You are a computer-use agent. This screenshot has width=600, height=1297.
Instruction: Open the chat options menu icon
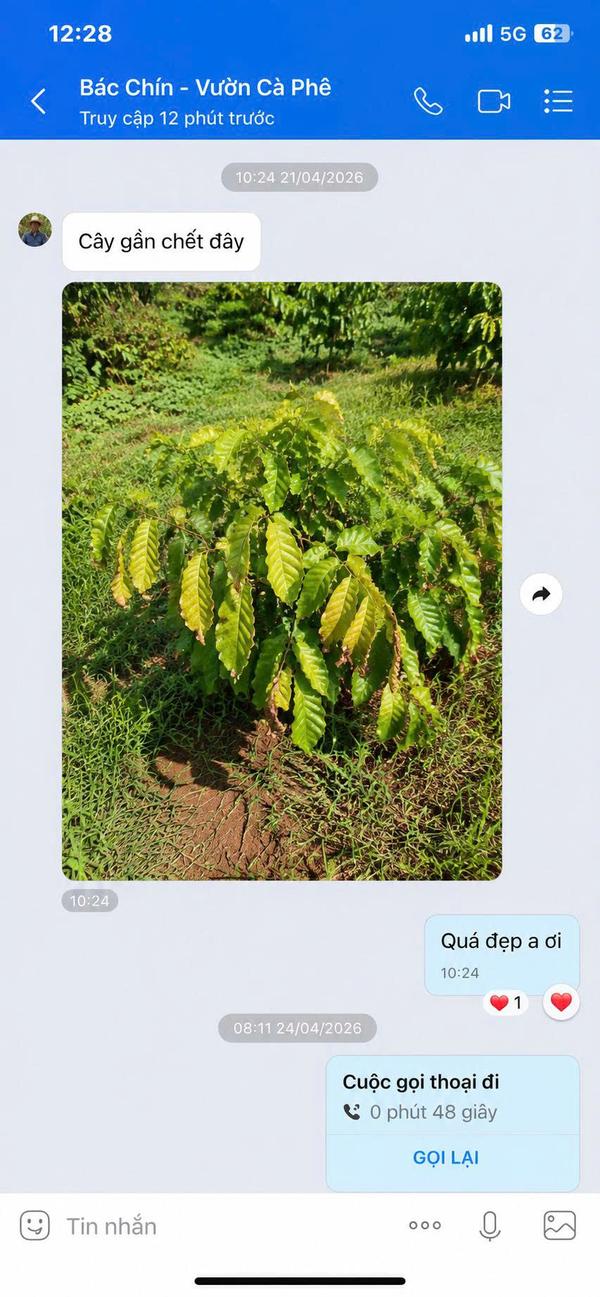point(558,101)
